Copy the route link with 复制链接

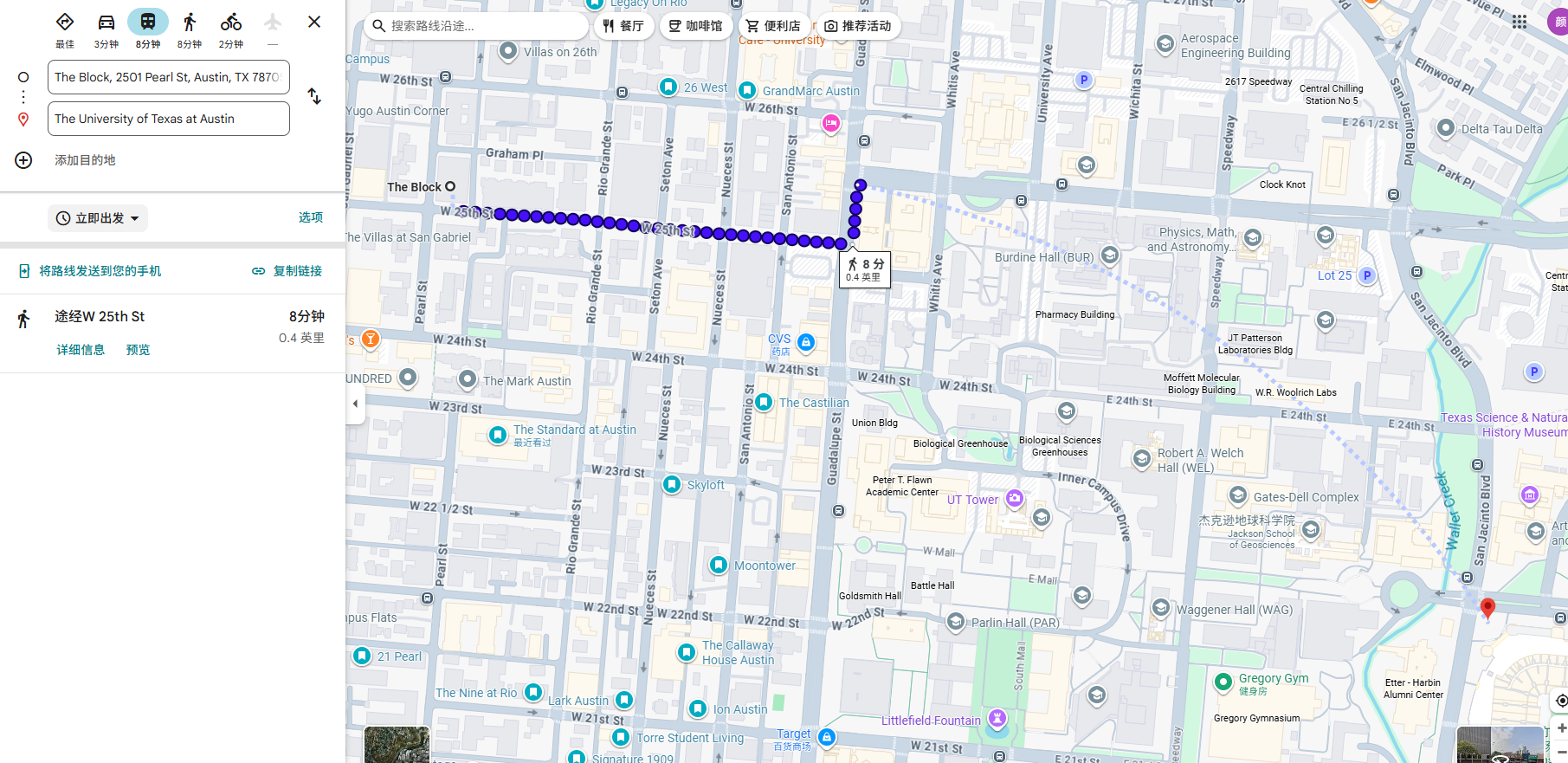pos(287,271)
